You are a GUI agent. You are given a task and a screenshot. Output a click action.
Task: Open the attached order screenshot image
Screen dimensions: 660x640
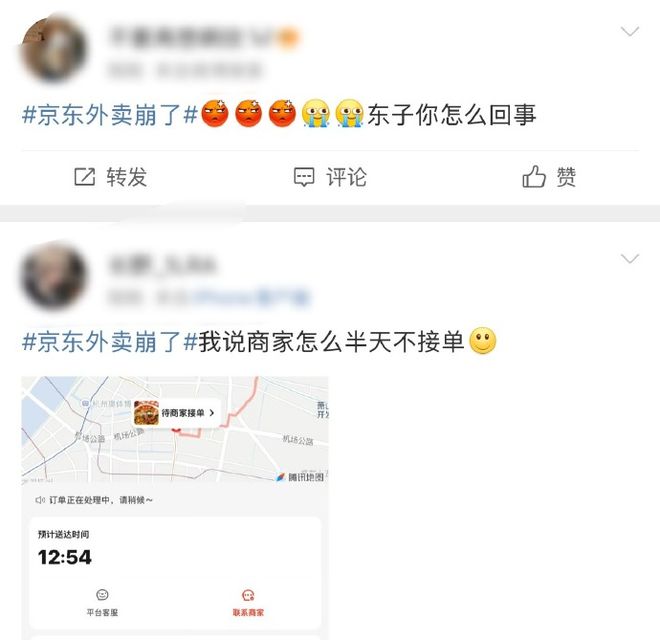[x=175, y=505]
